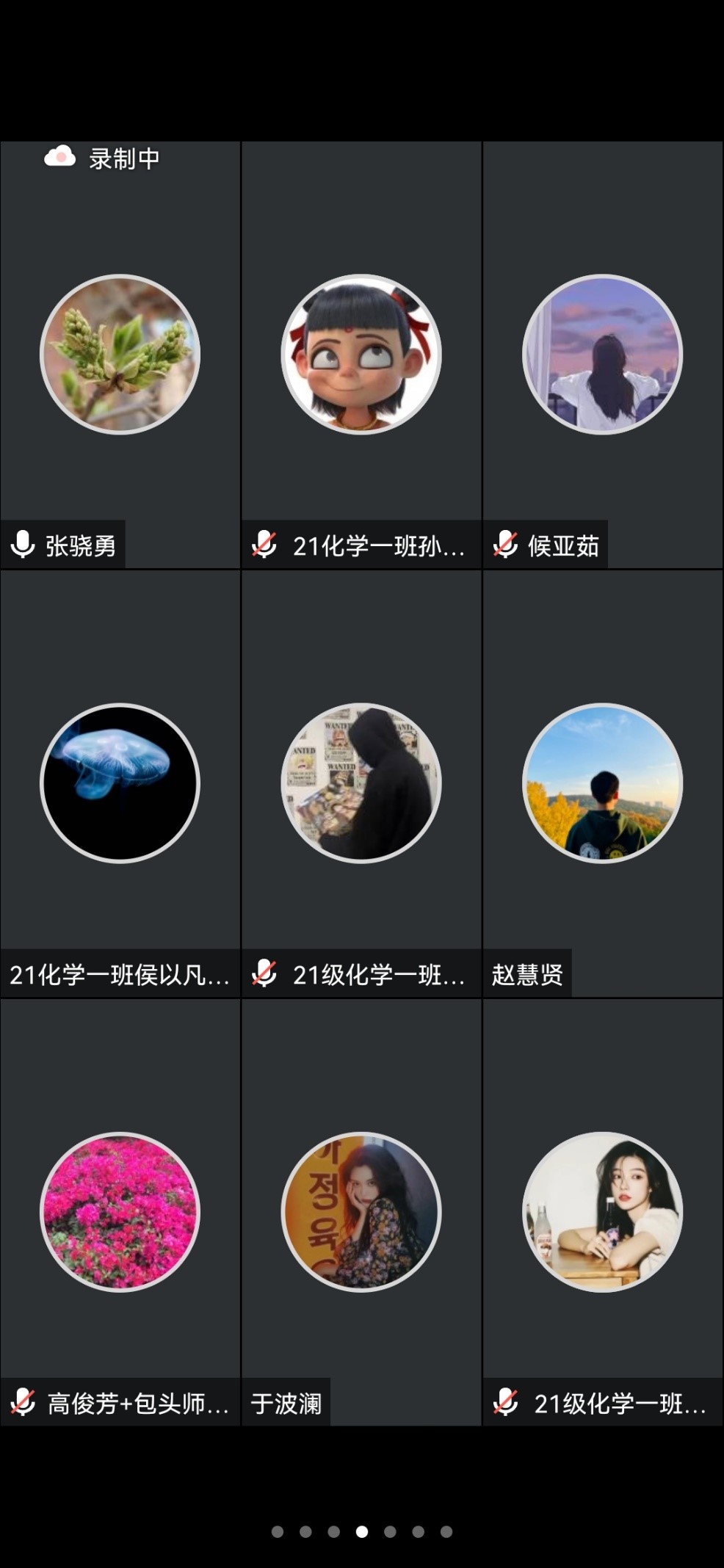
Task: Jump to the first page dot
Action: coord(278,1531)
